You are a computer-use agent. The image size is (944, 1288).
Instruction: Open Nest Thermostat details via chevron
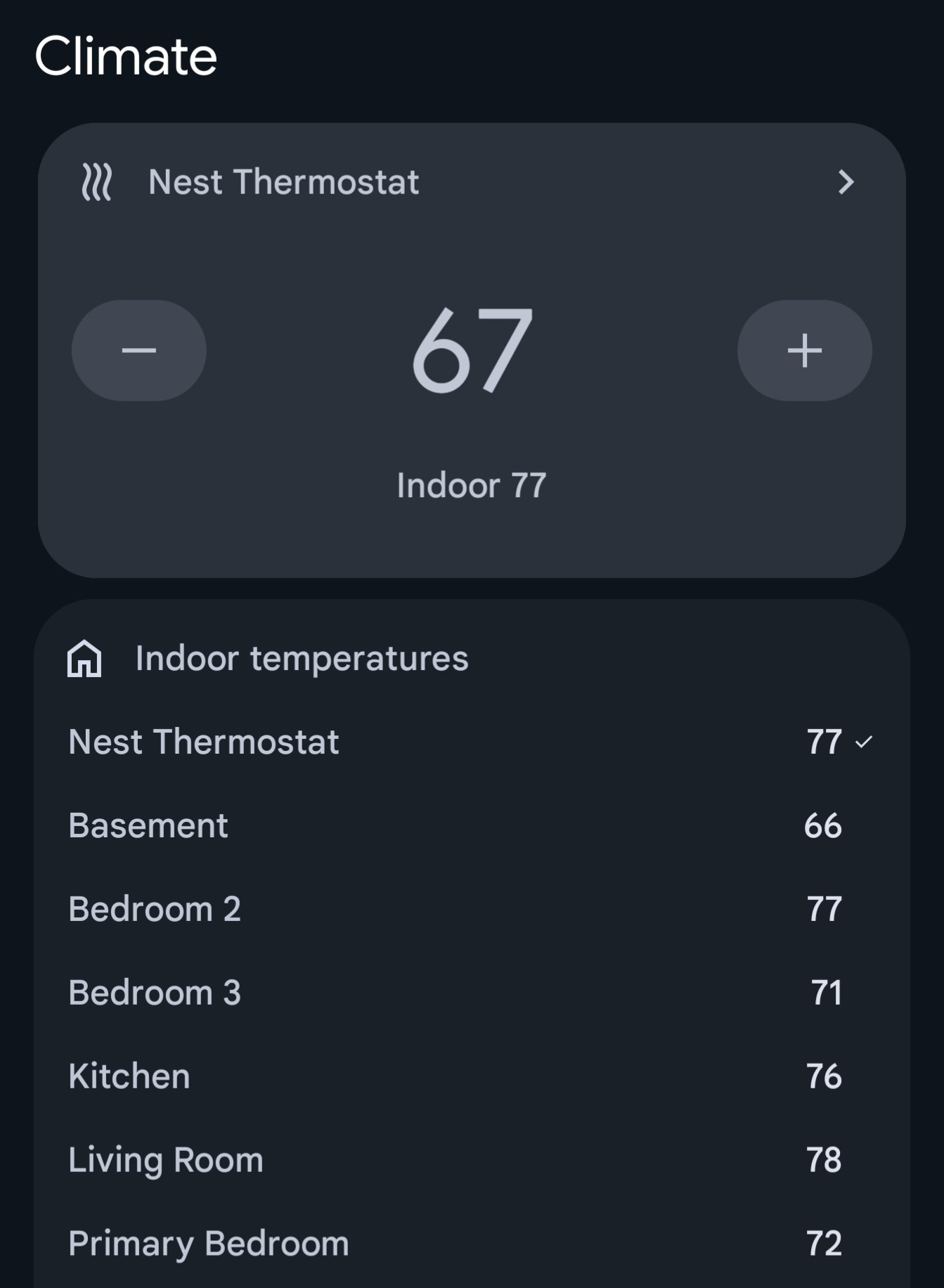pos(846,182)
